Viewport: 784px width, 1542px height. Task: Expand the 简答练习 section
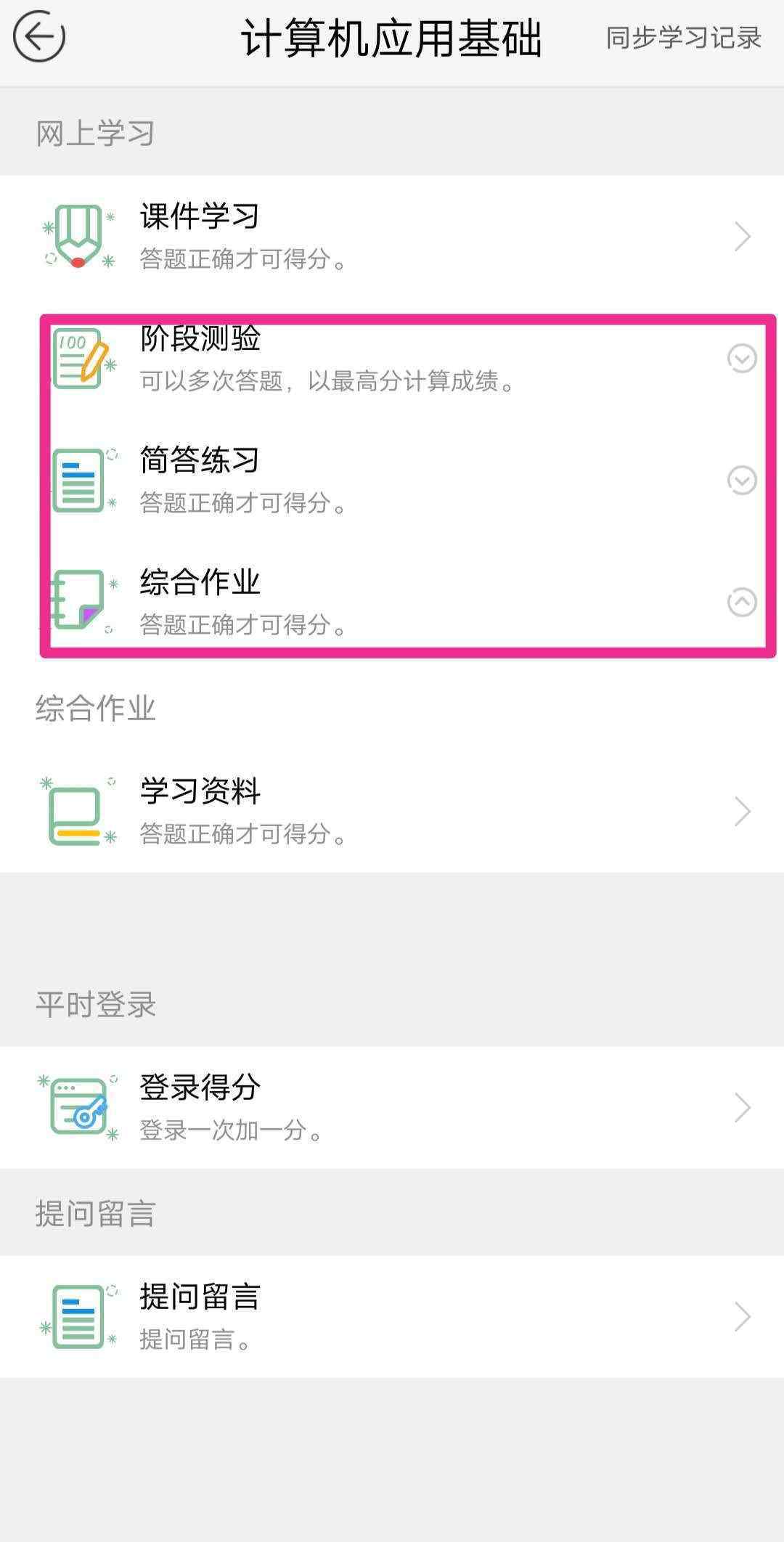pyautogui.click(x=741, y=481)
